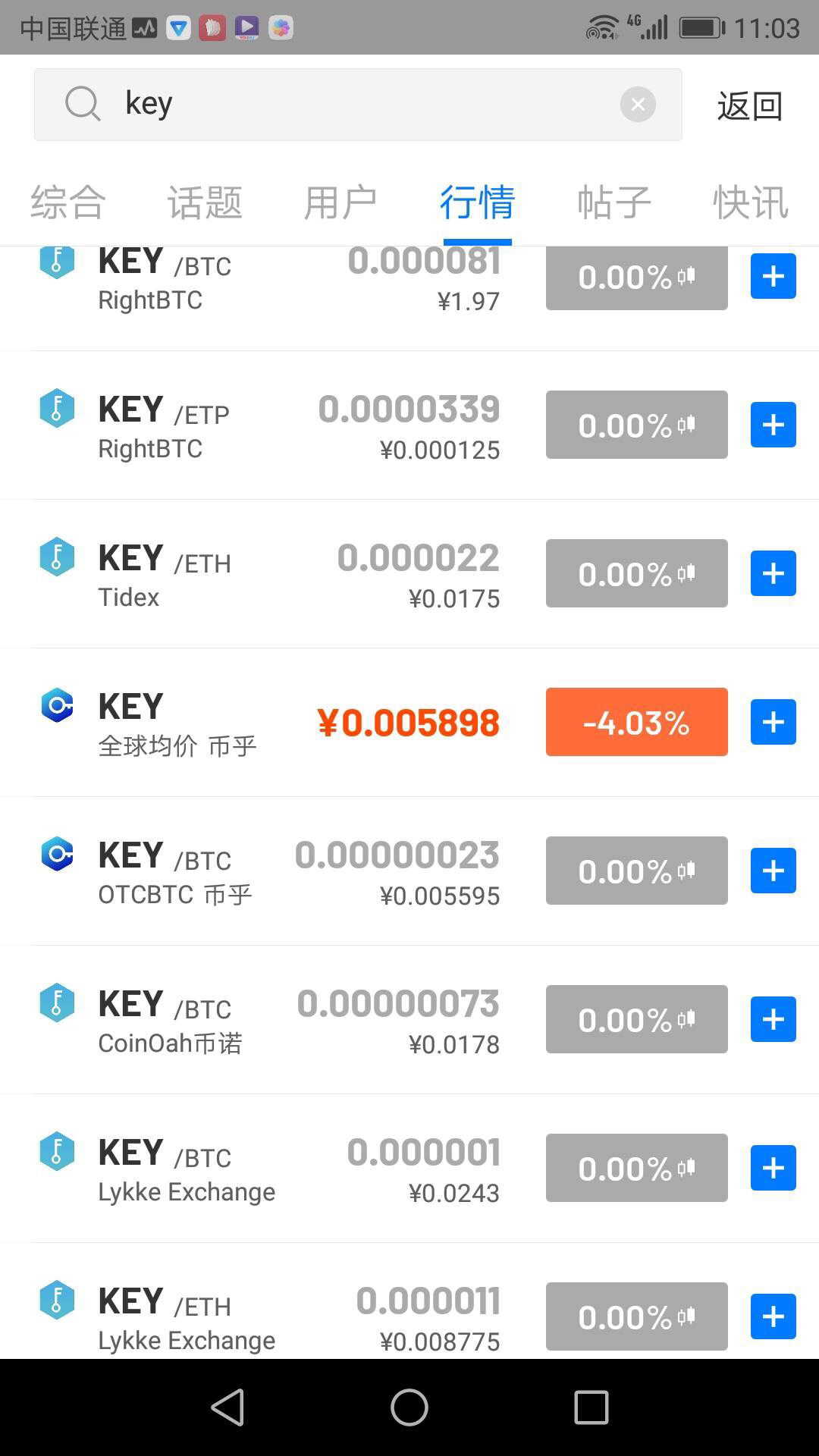Image resolution: width=819 pixels, height=1456 pixels.
Task: Add KEY/ETH on Tidex to watchlist
Action: coord(773,574)
